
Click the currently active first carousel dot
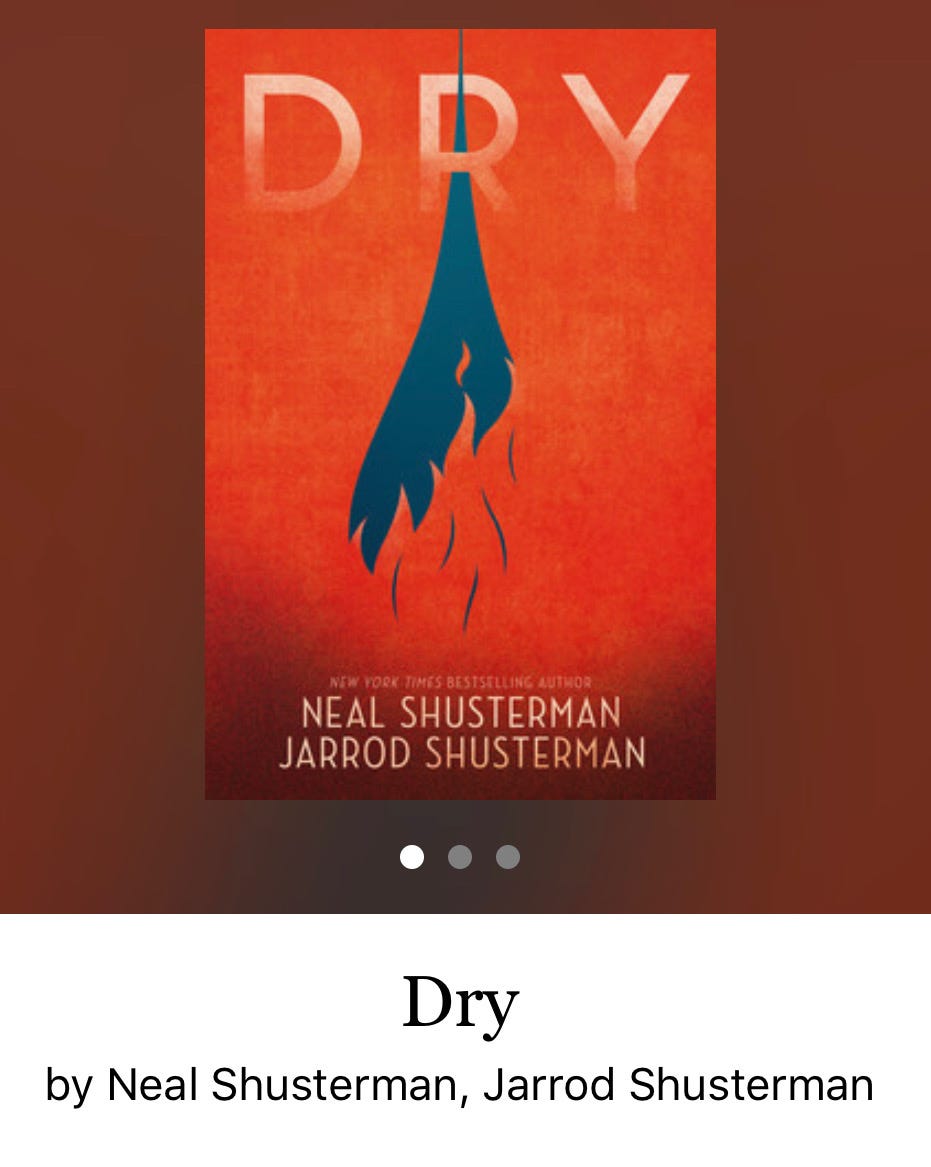coord(412,857)
